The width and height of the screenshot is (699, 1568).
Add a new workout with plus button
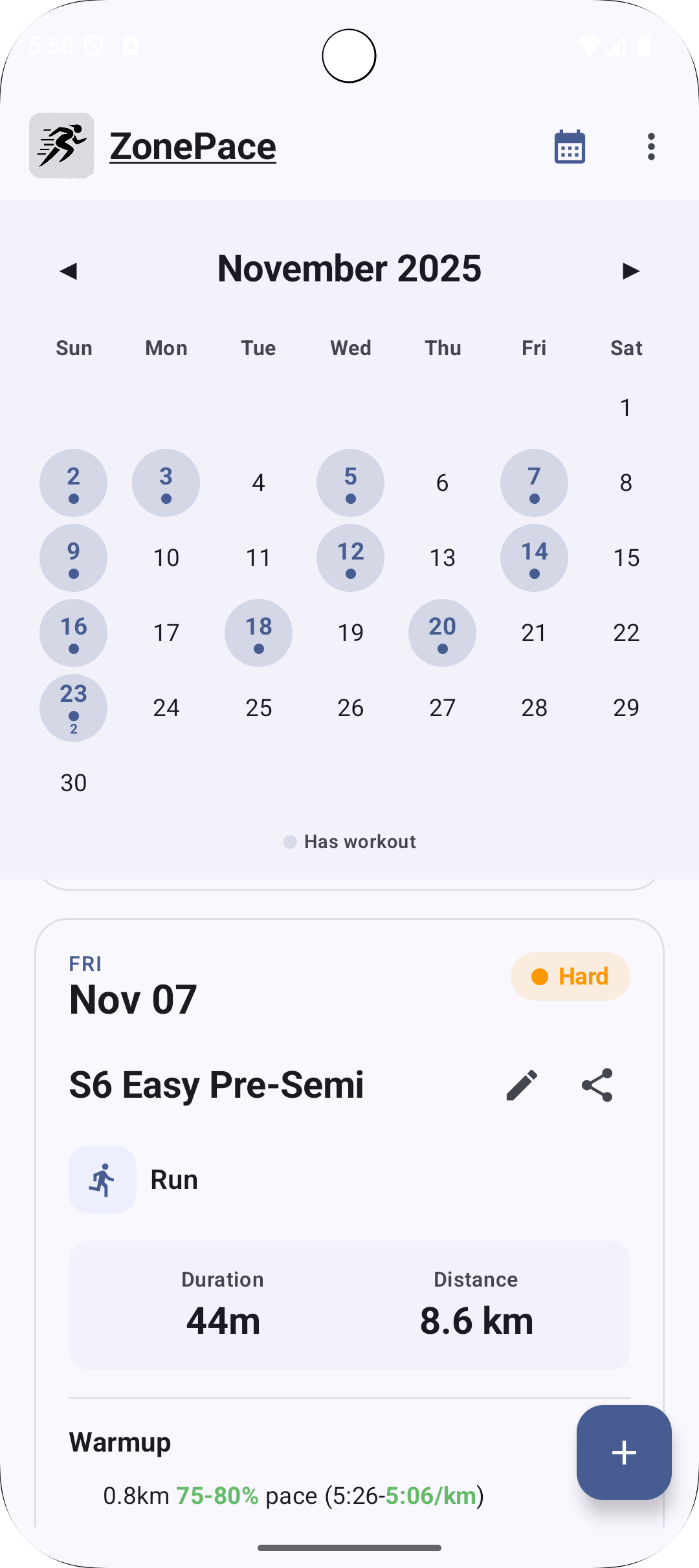coord(624,1452)
